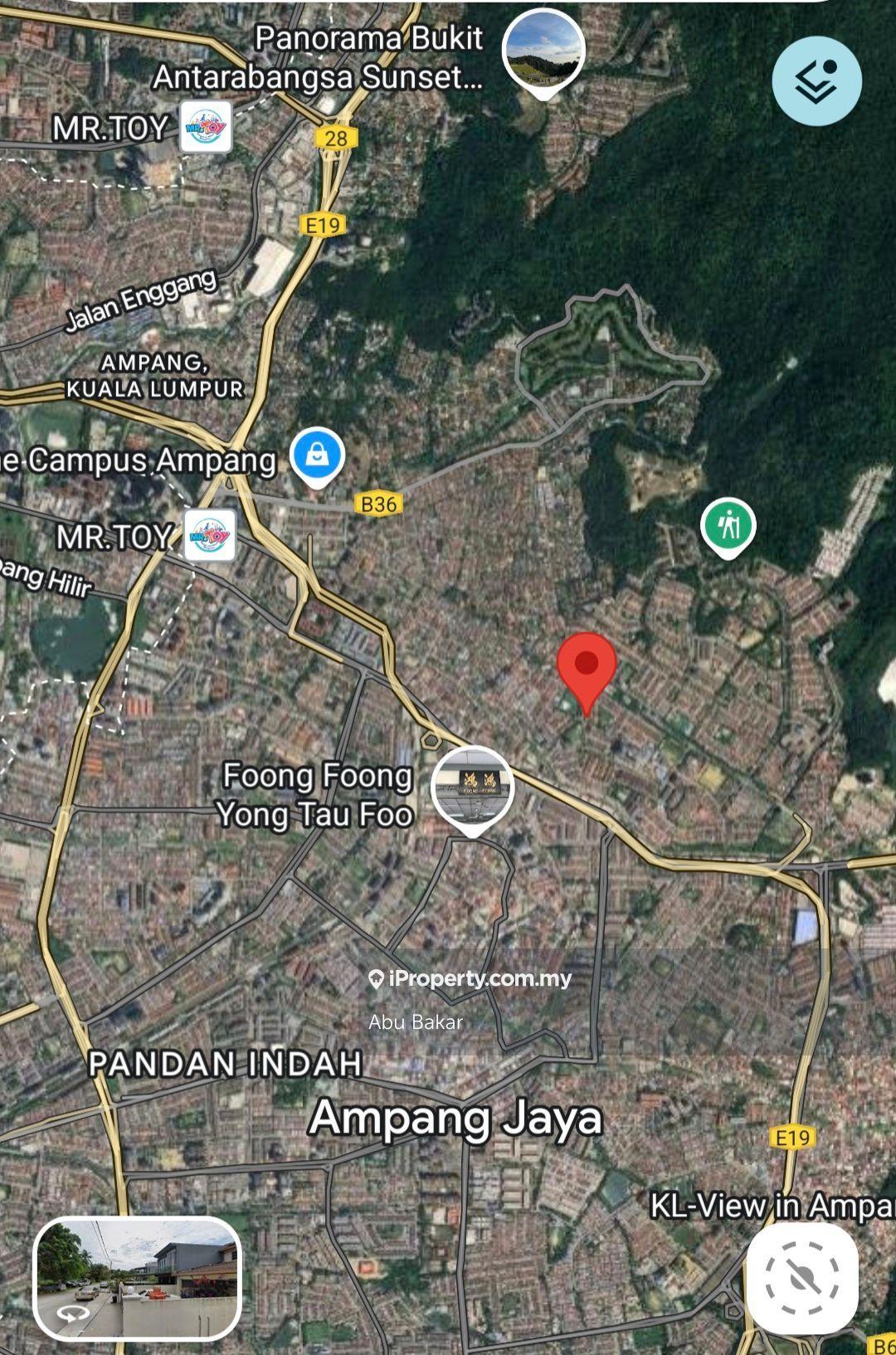Open the map layers button
Image resolution: width=896 pixels, height=1355 pixels.
[x=816, y=80]
